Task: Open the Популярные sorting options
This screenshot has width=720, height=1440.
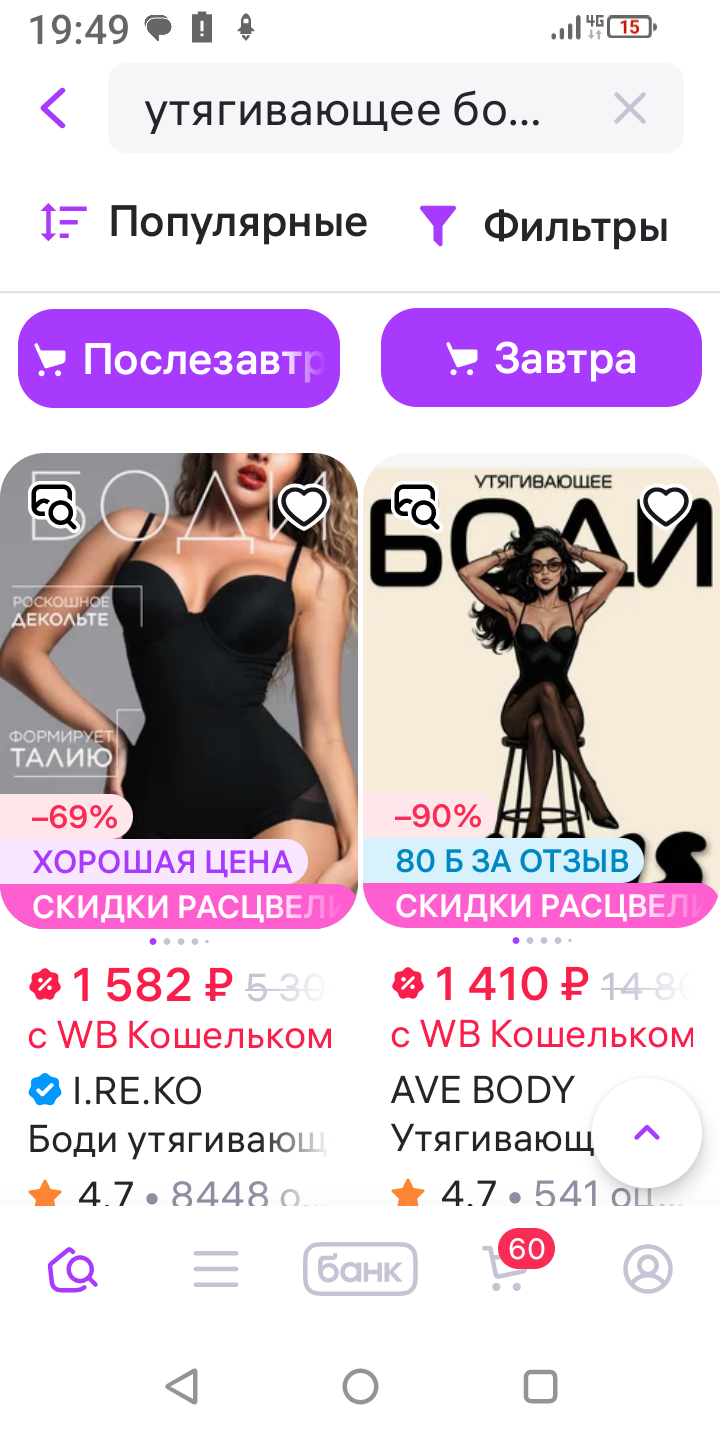Action: point(204,222)
